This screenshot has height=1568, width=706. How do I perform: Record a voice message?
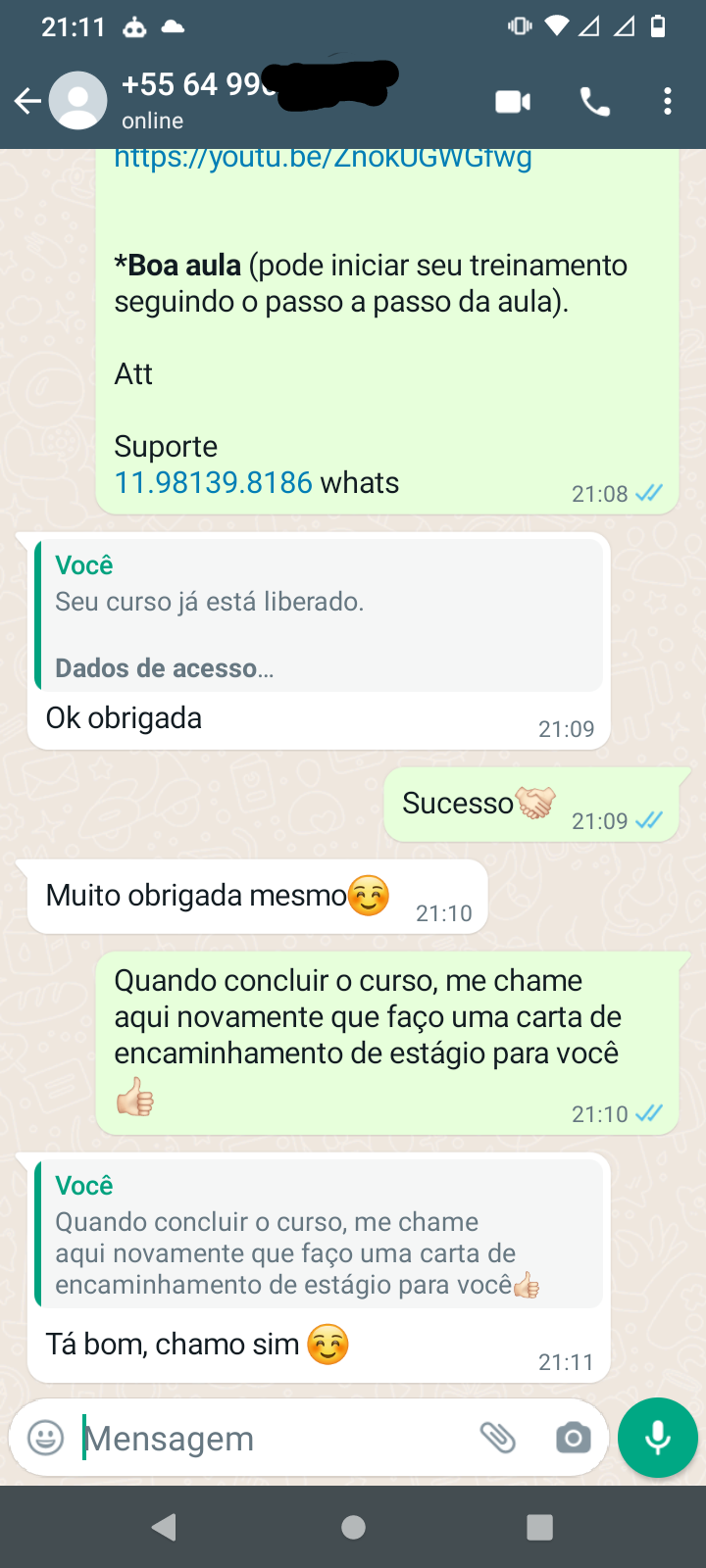coord(658,1438)
